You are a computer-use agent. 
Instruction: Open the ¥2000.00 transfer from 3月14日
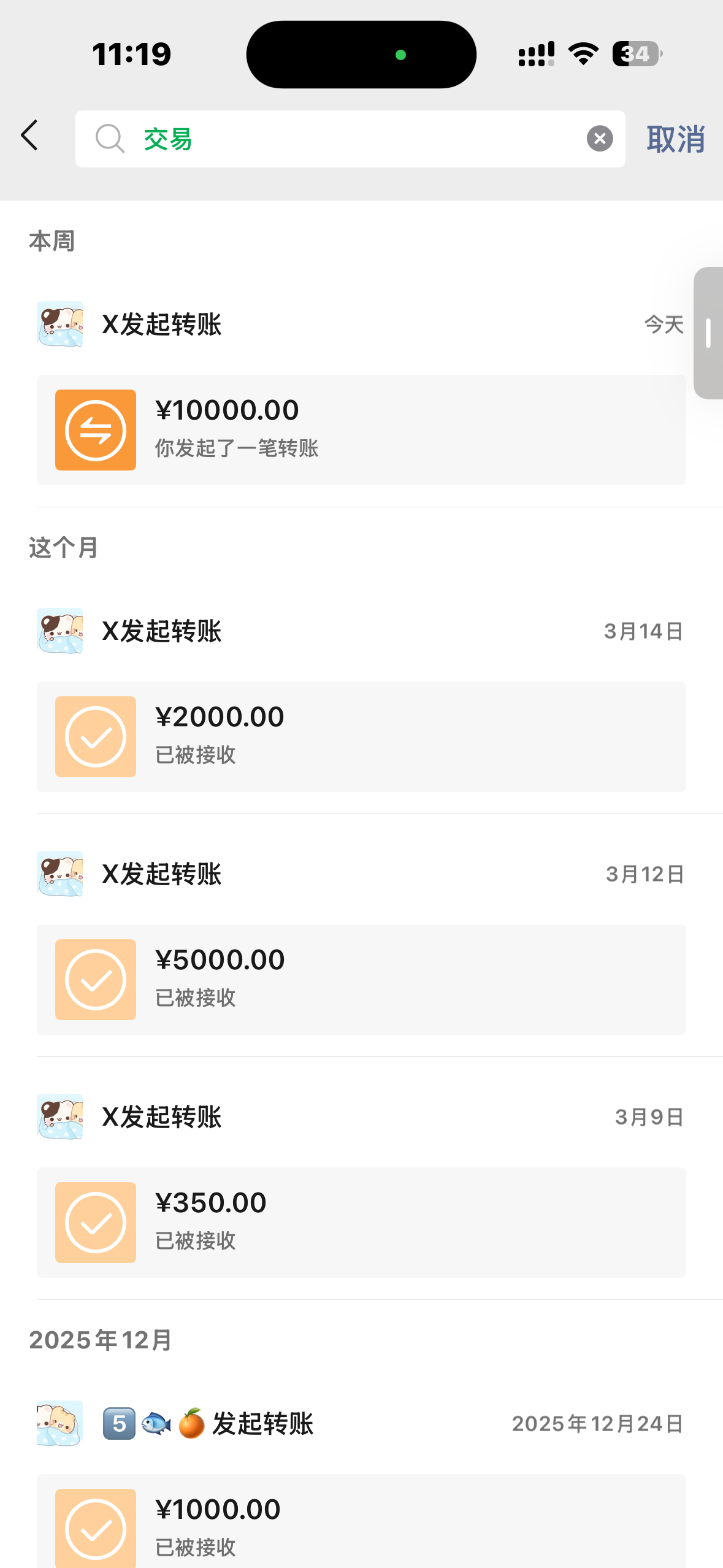(361, 736)
